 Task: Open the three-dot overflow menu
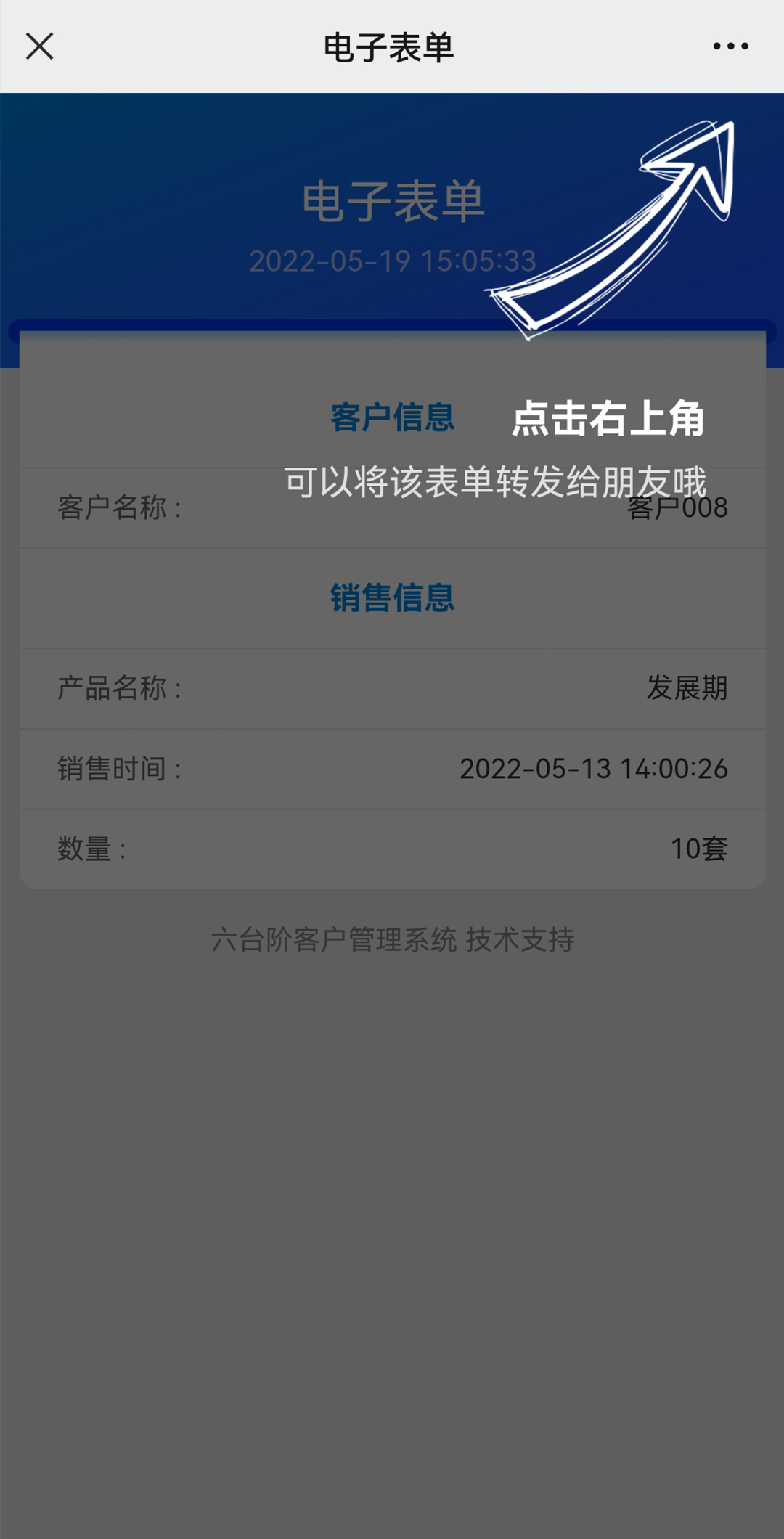tap(730, 46)
